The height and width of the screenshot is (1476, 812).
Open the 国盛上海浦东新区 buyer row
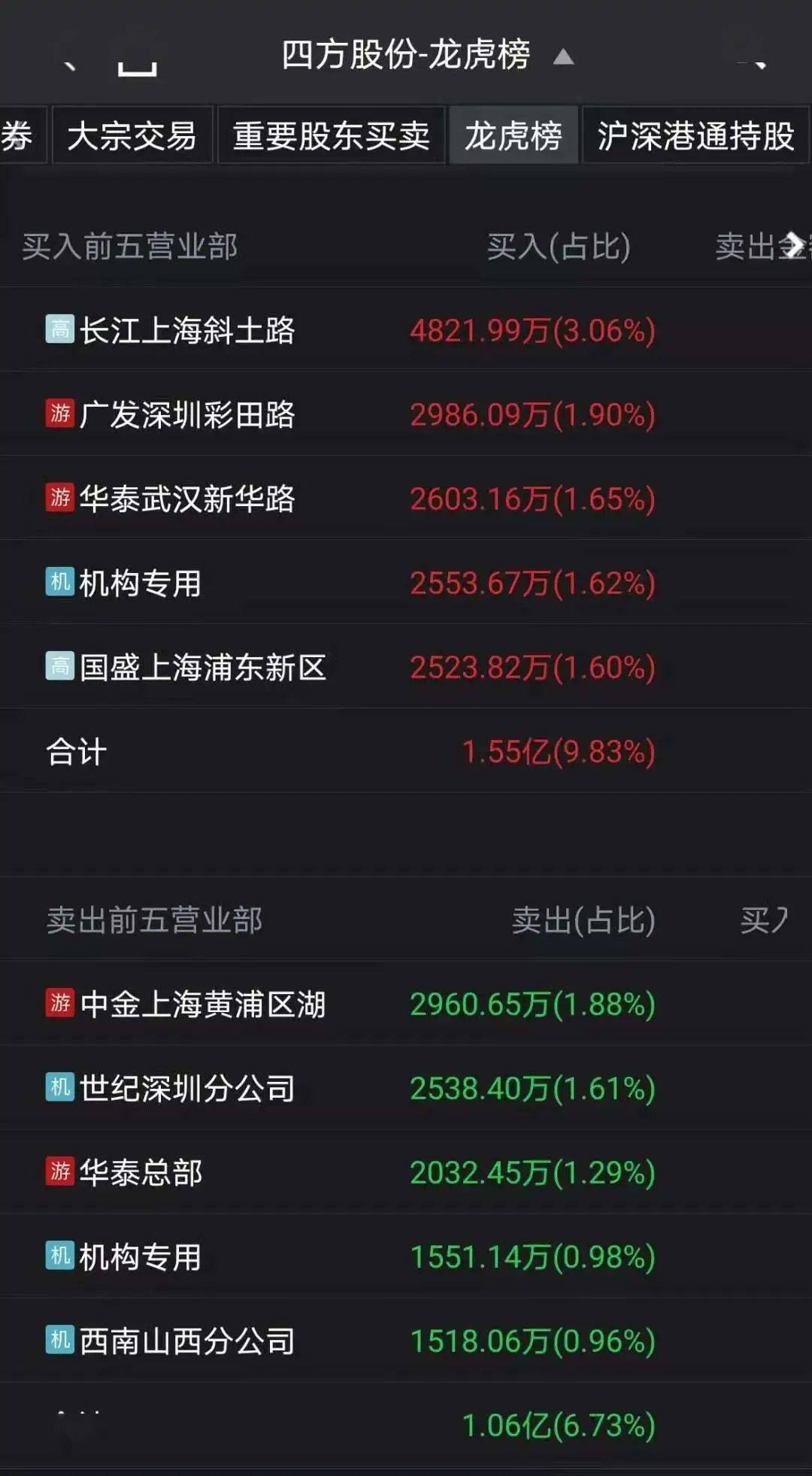point(202,667)
